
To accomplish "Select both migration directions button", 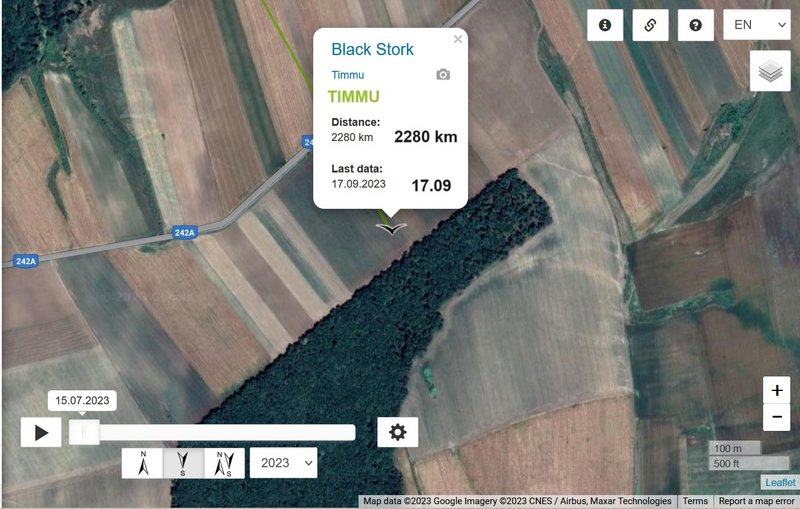I will pyautogui.click(x=224, y=463).
